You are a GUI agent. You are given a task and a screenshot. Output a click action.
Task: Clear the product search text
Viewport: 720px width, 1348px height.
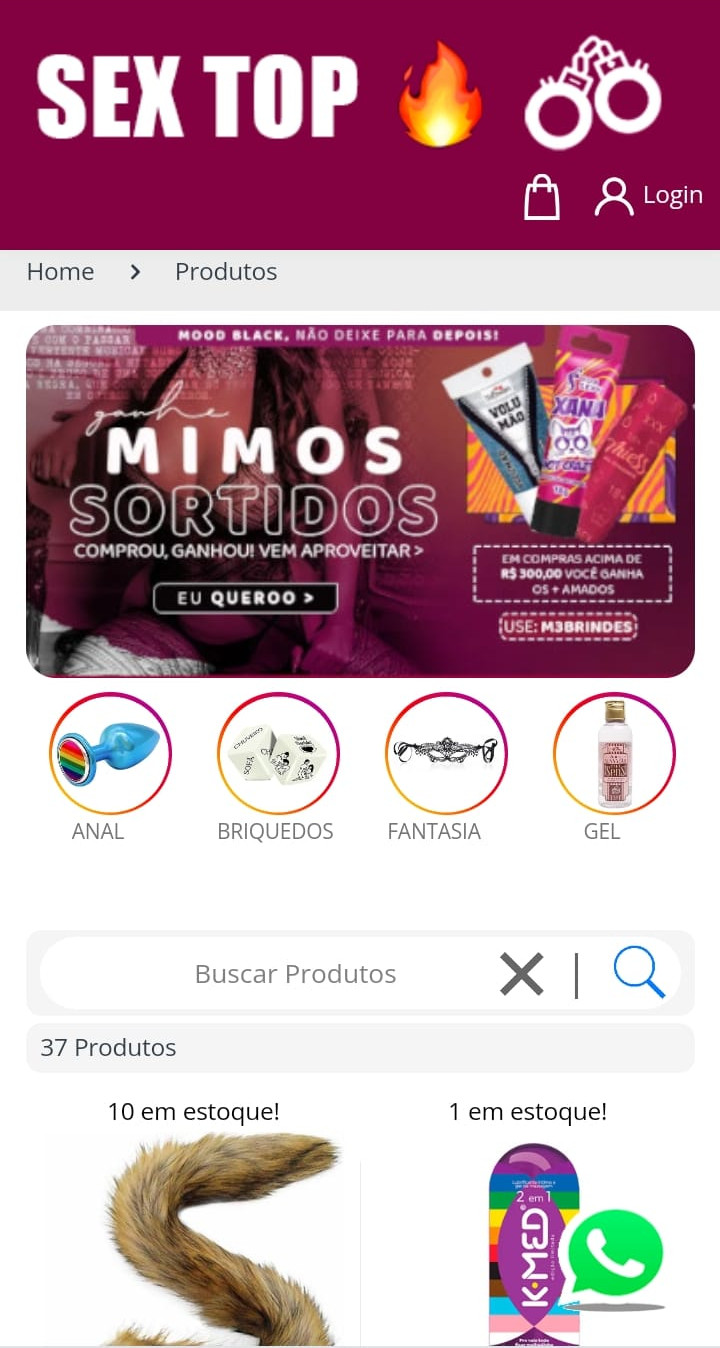522,974
